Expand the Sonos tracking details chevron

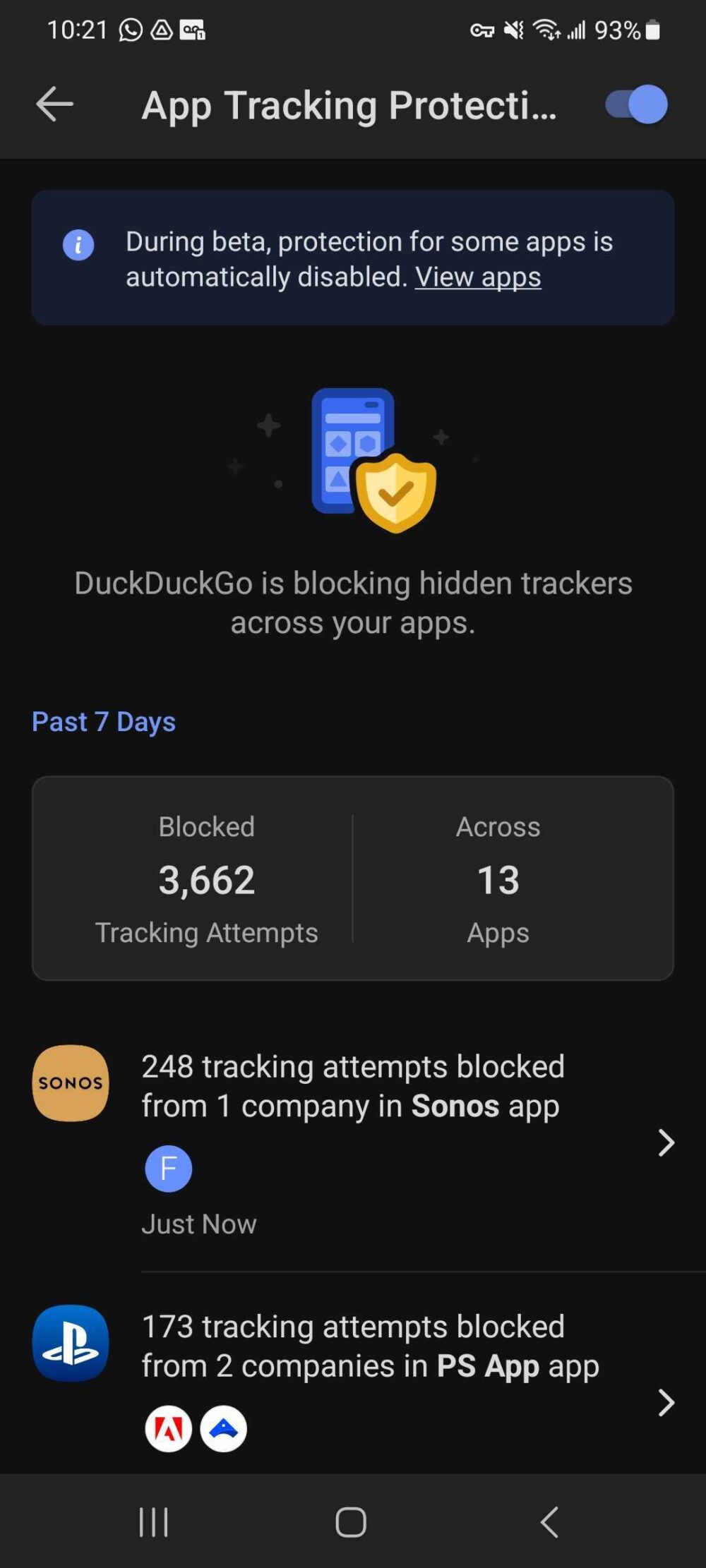[x=664, y=1143]
